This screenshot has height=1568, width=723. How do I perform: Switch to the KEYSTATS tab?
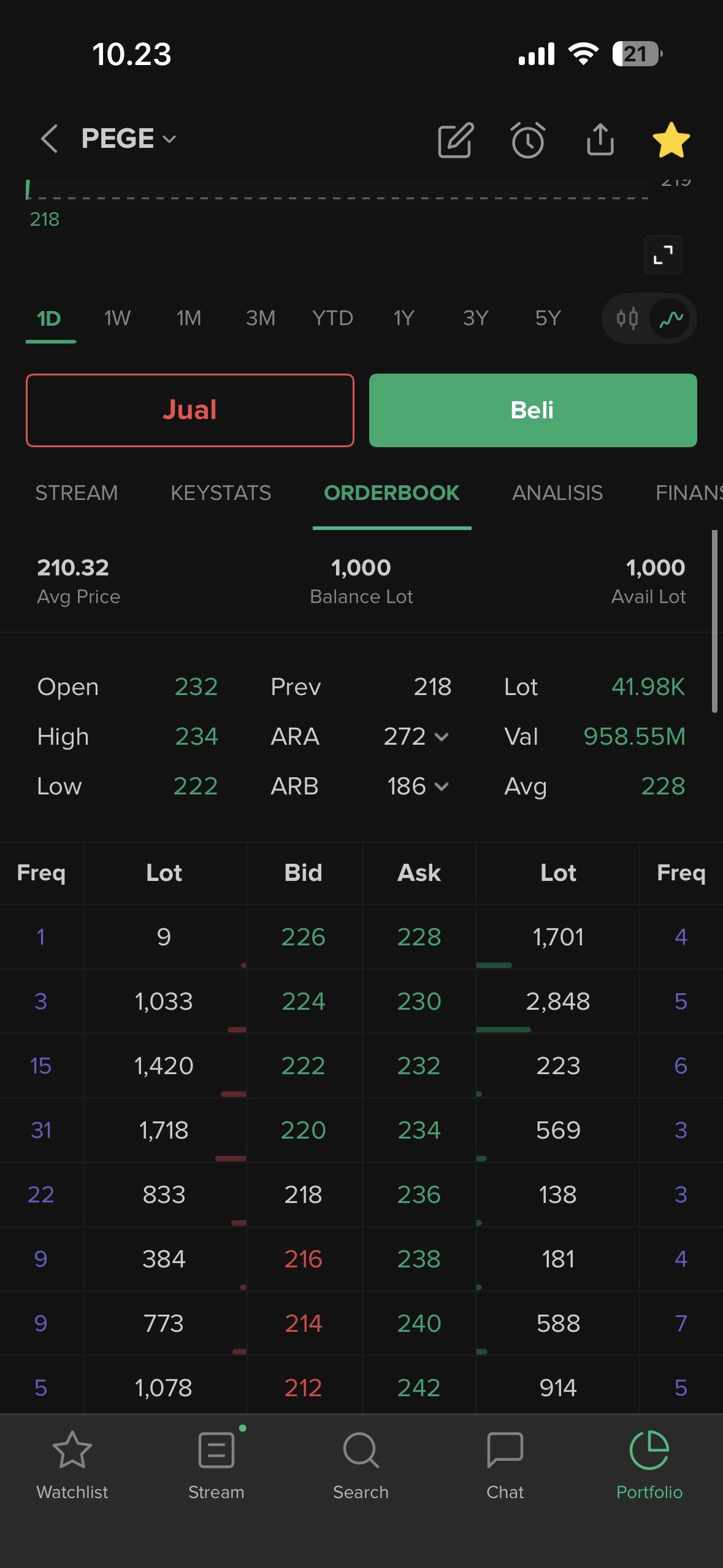pos(221,493)
